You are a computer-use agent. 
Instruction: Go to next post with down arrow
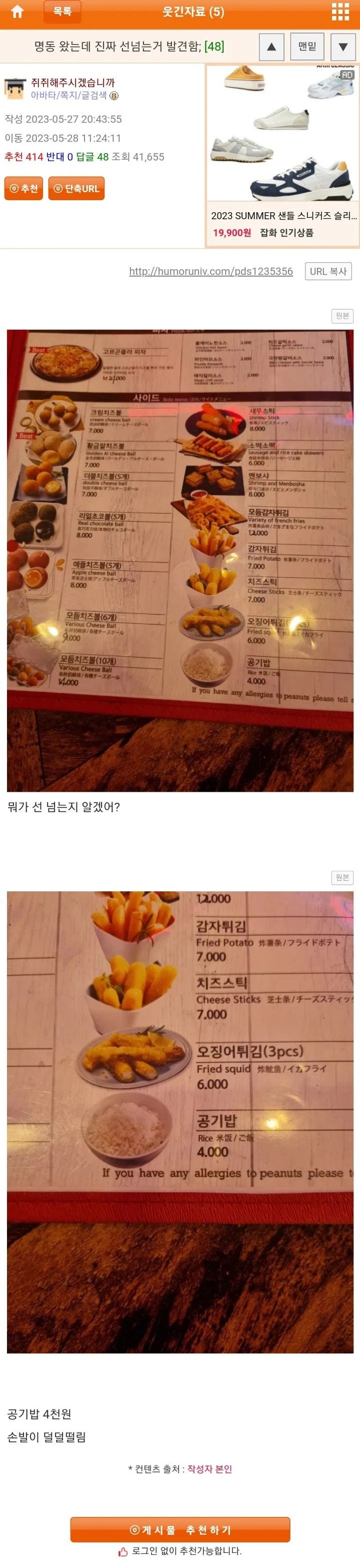click(x=343, y=47)
